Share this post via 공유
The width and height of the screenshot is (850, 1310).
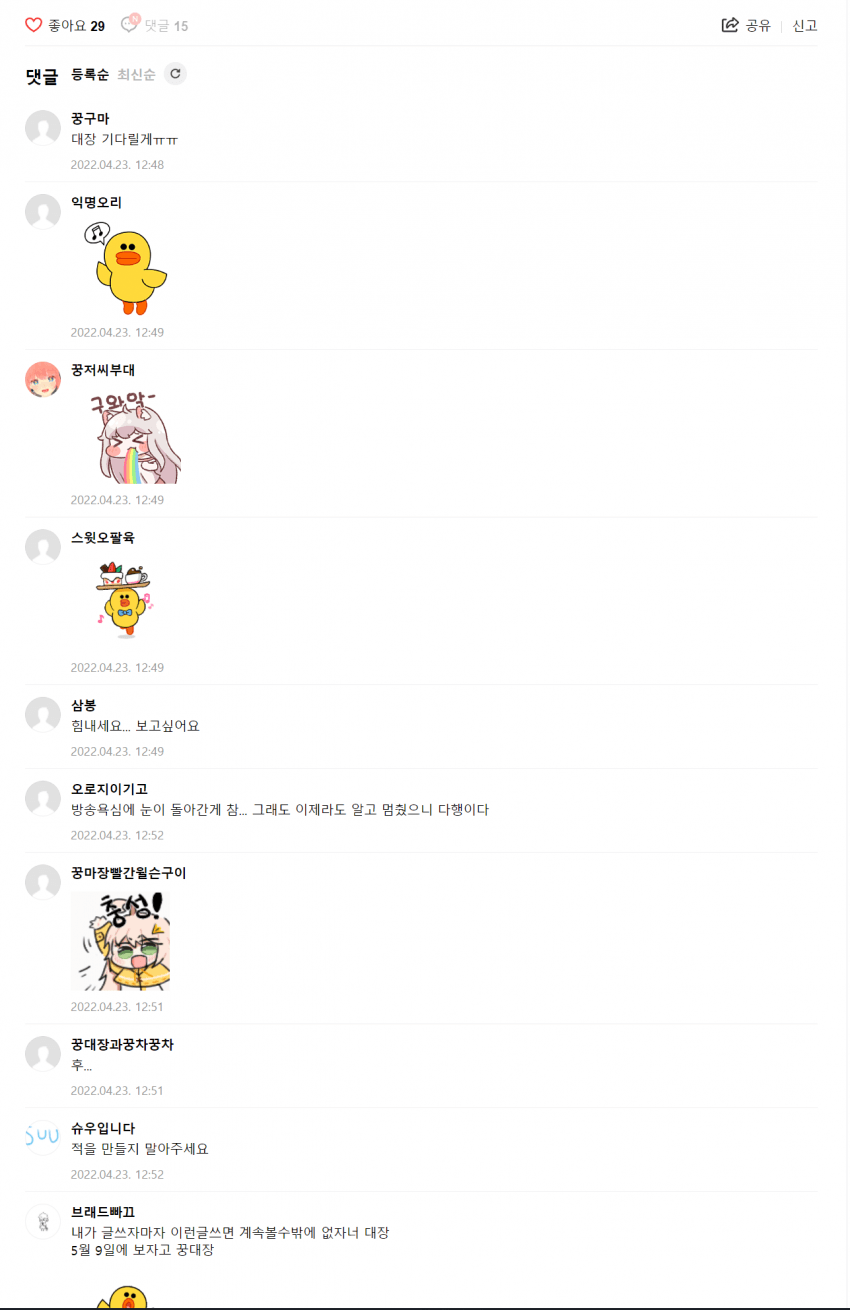[x=746, y=25]
